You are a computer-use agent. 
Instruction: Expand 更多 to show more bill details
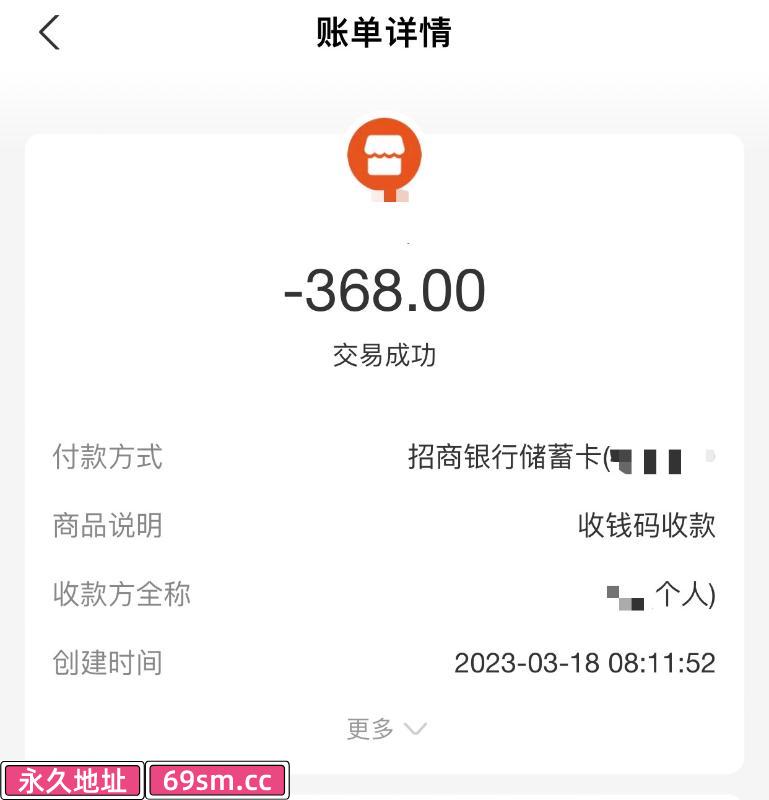386,728
